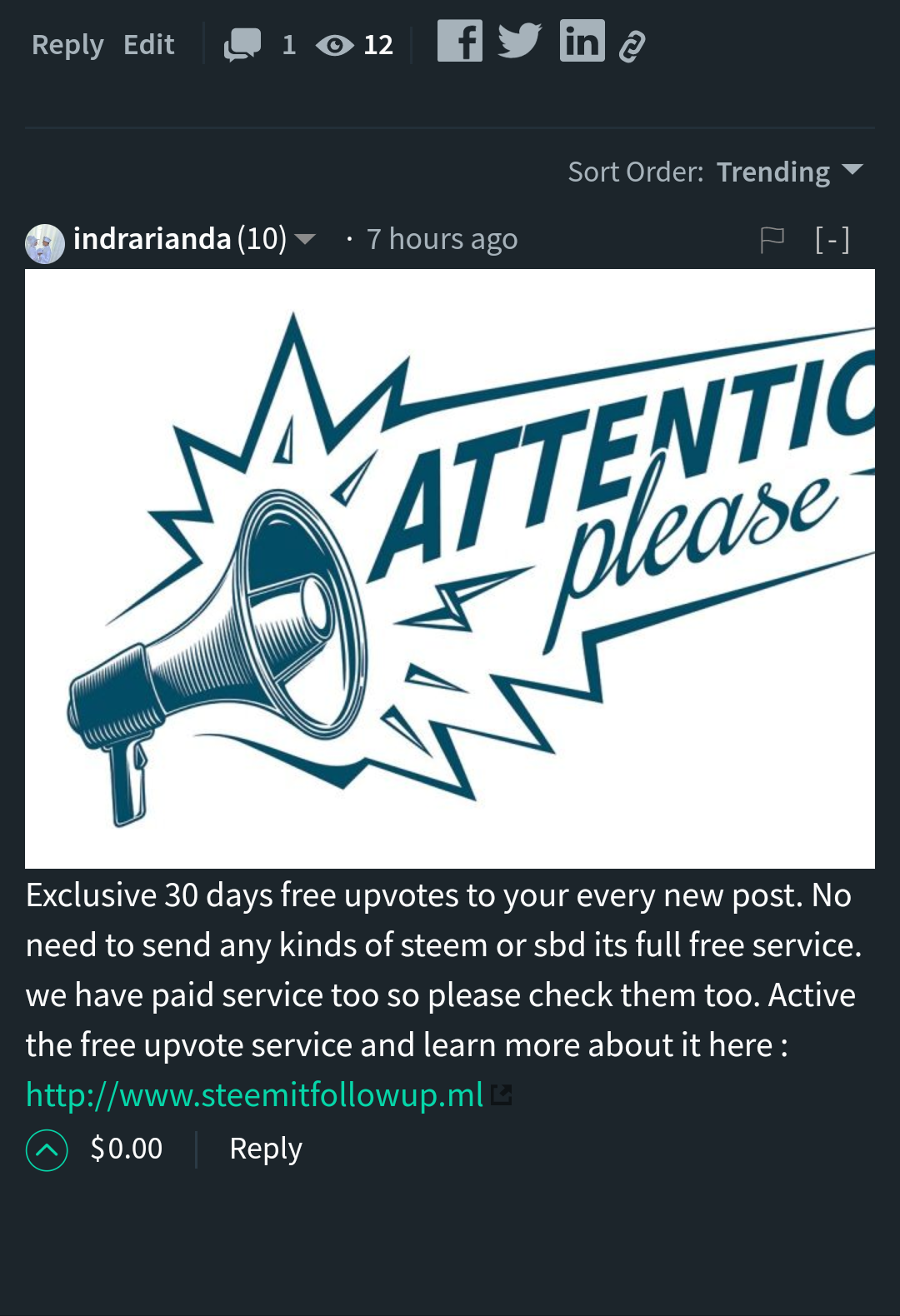The height and width of the screenshot is (1316, 900).
Task: Flag indrarianda's comment
Action: tap(772, 240)
